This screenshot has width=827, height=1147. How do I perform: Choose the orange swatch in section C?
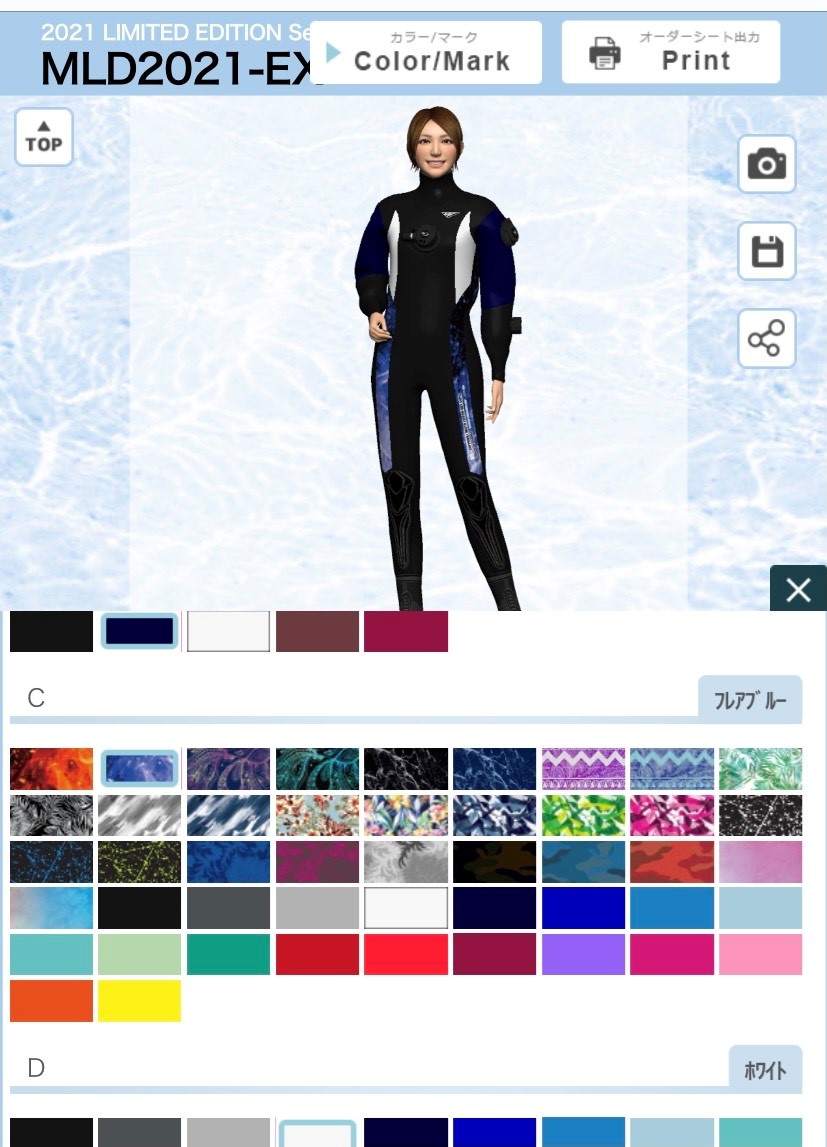52,1001
